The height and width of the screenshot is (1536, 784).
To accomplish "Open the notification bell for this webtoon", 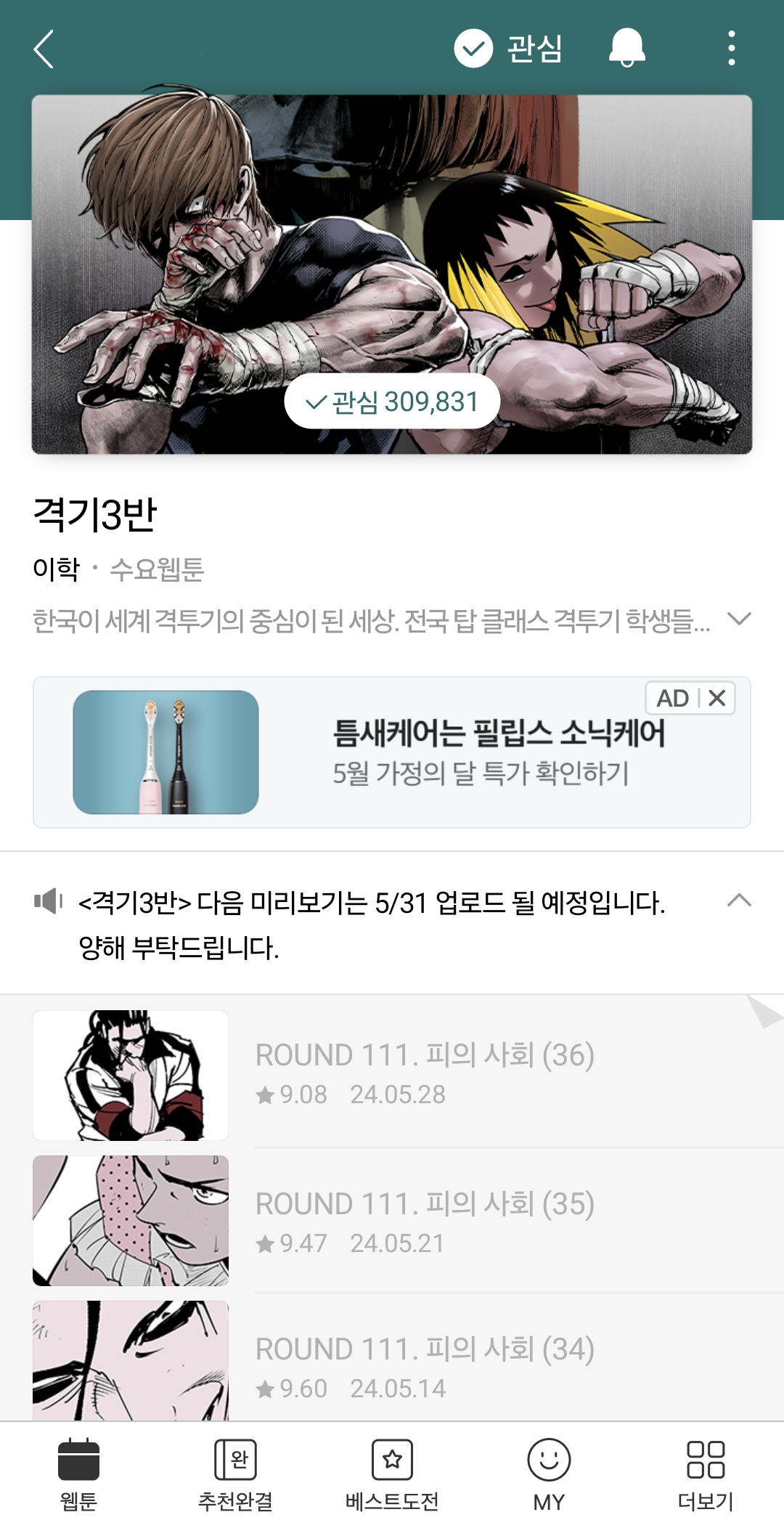I will [x=627, y=48].
